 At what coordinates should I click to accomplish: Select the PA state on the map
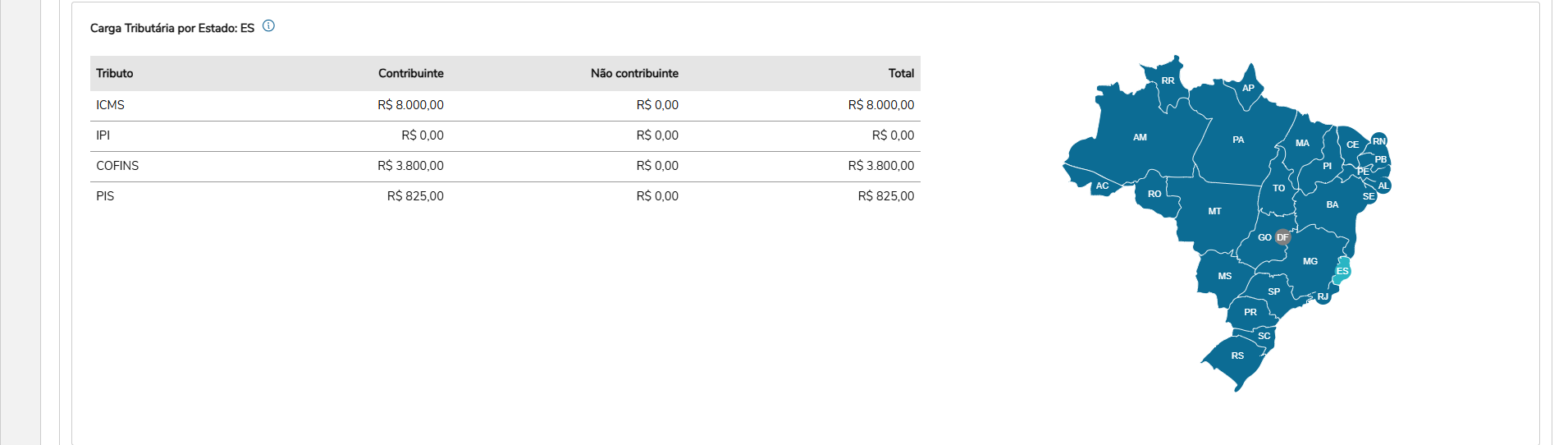pos(1238,140)
